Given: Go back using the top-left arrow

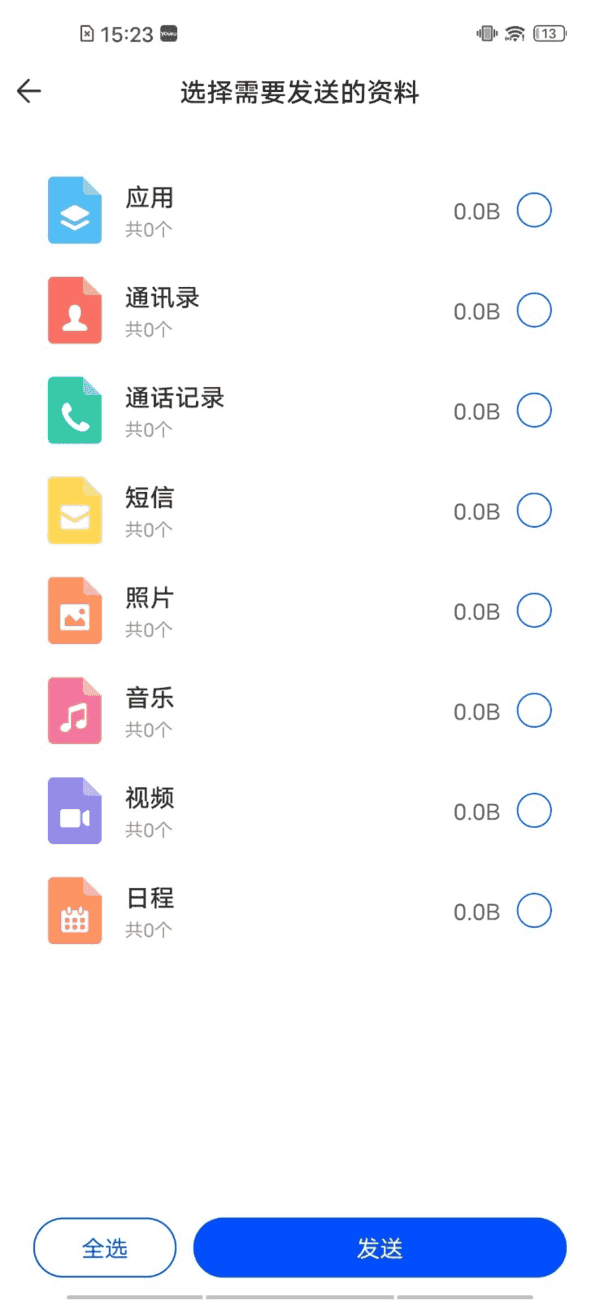Looking at the screenshot, I should 29,92.
